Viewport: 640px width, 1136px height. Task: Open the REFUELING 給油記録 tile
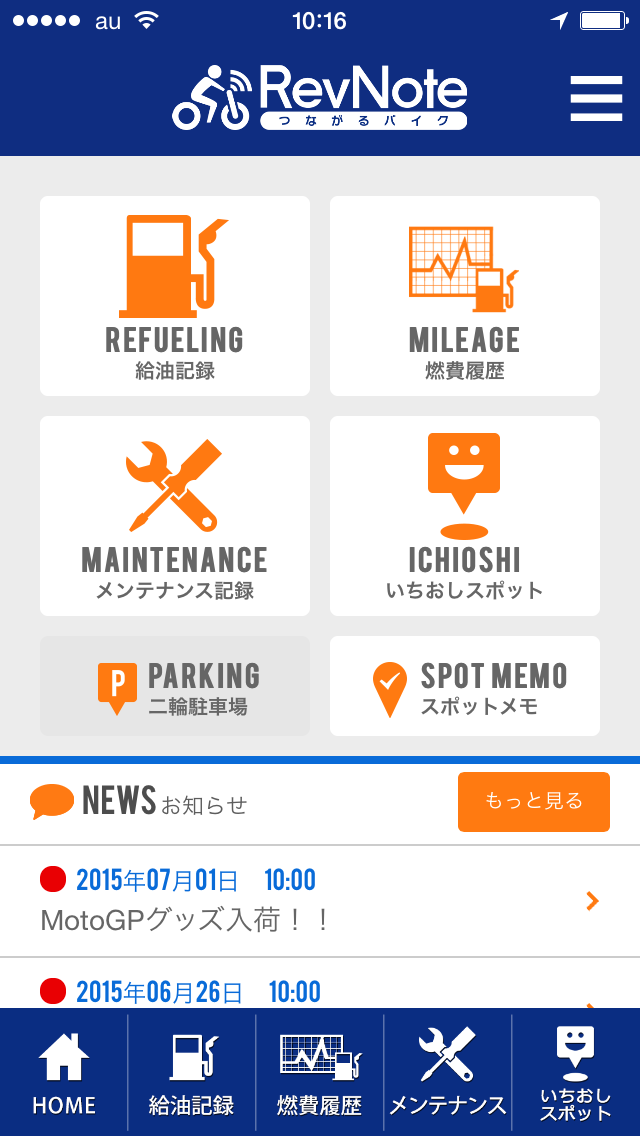(x=175, y=296)
